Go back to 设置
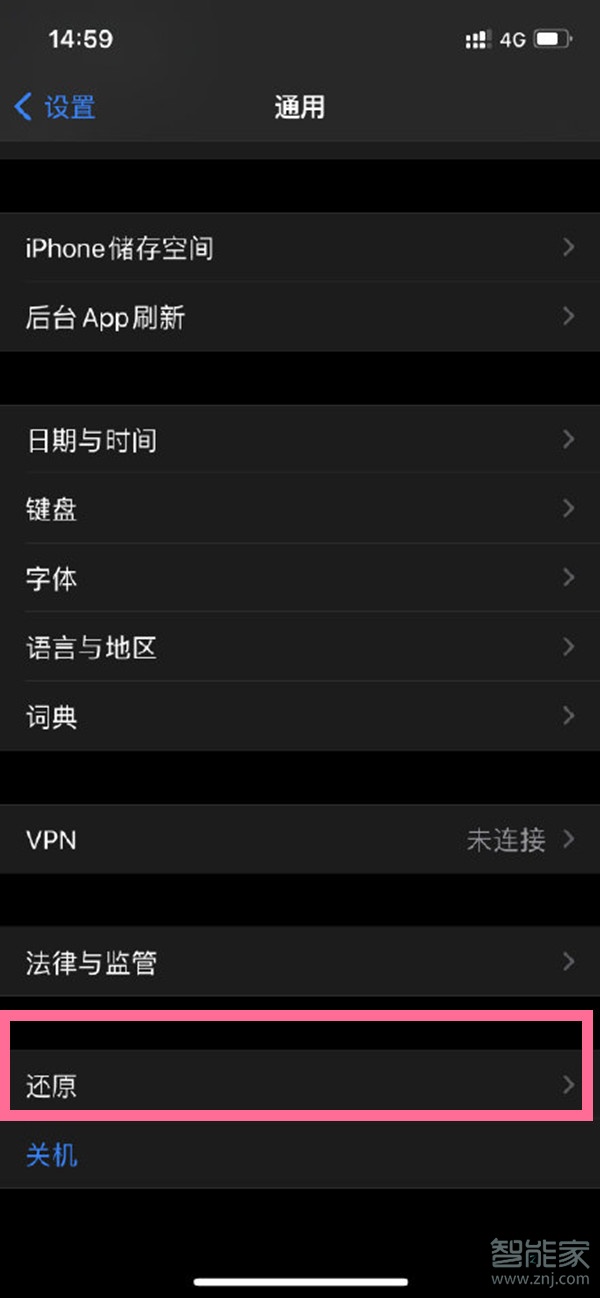Screen dimensions: 600x1298 tap(56, 106)
